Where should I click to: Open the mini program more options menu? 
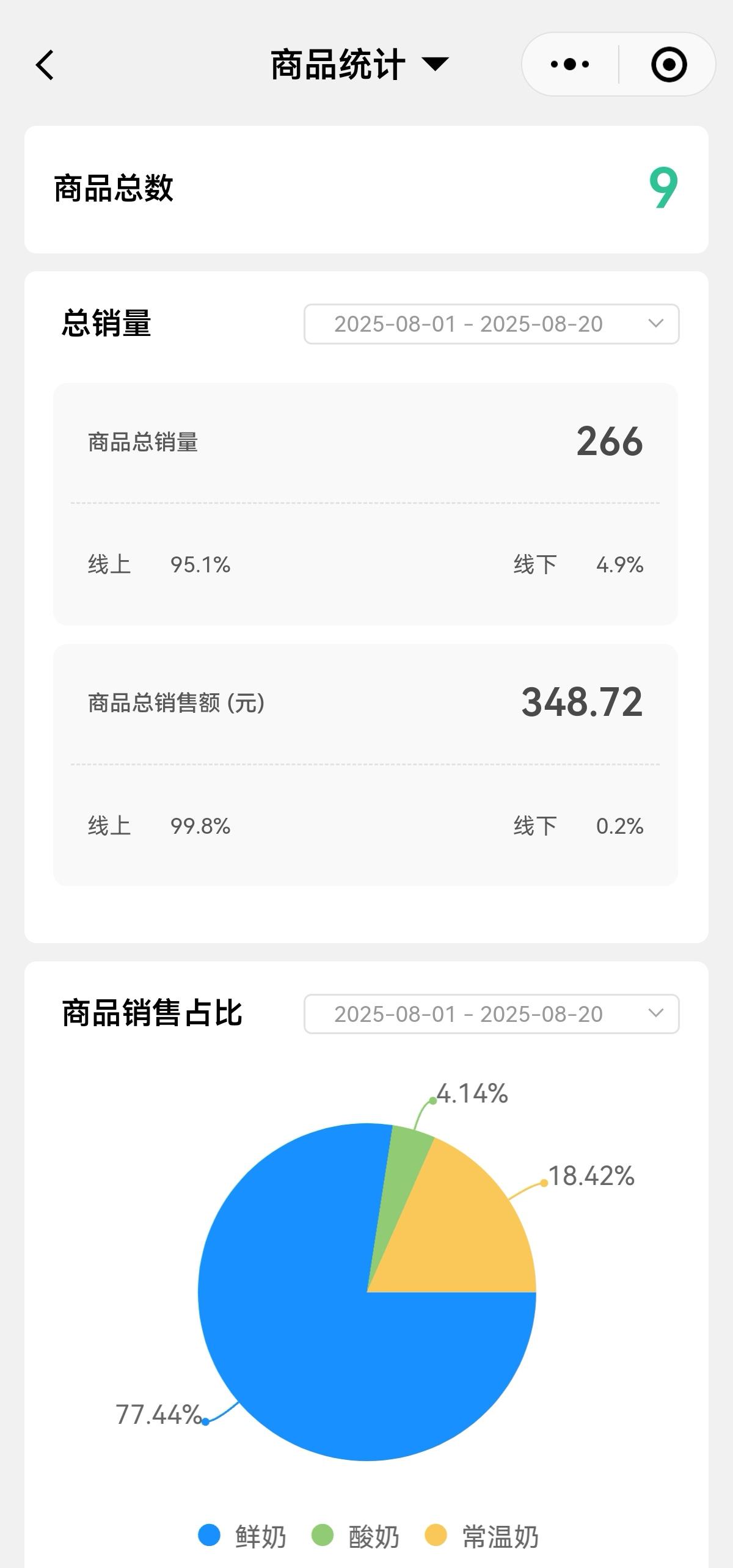click(569, 65)
